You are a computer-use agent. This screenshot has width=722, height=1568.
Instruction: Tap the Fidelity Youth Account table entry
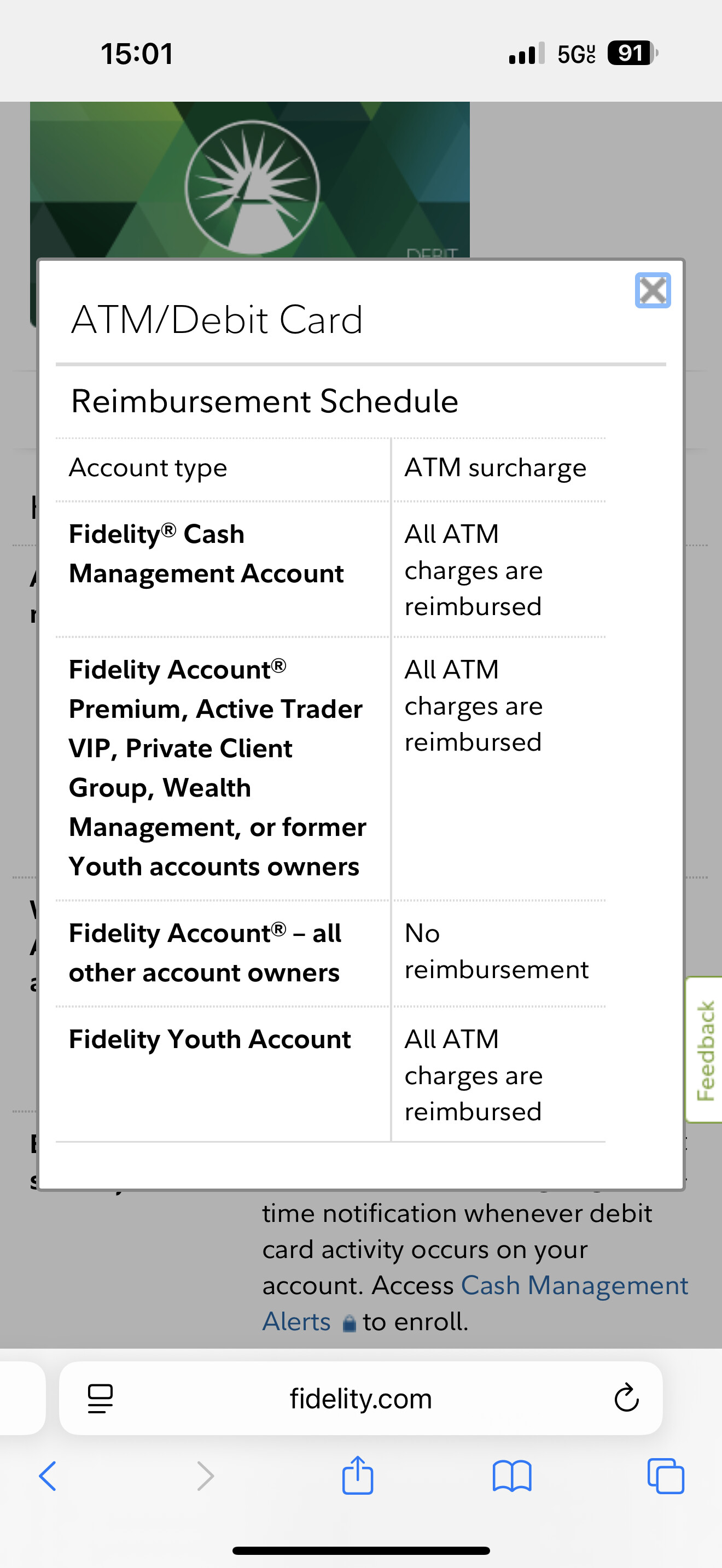pyautogui.click(x=209, y=1039)
